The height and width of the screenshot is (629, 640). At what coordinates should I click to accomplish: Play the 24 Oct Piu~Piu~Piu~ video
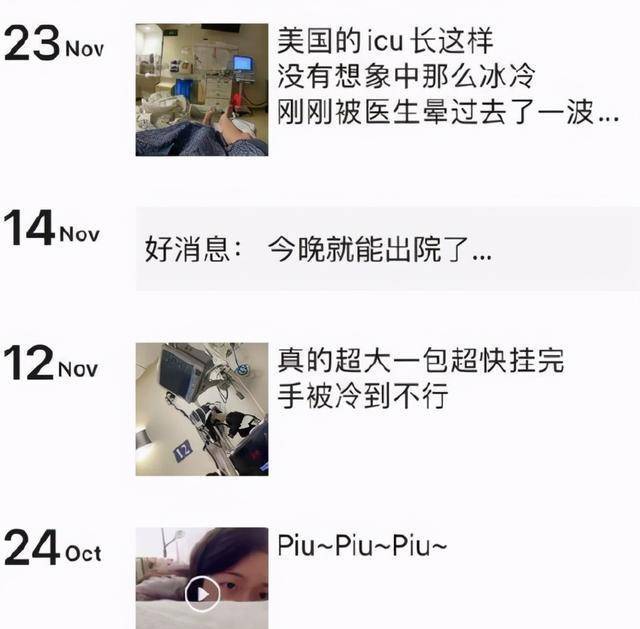(x=203, y=595)
